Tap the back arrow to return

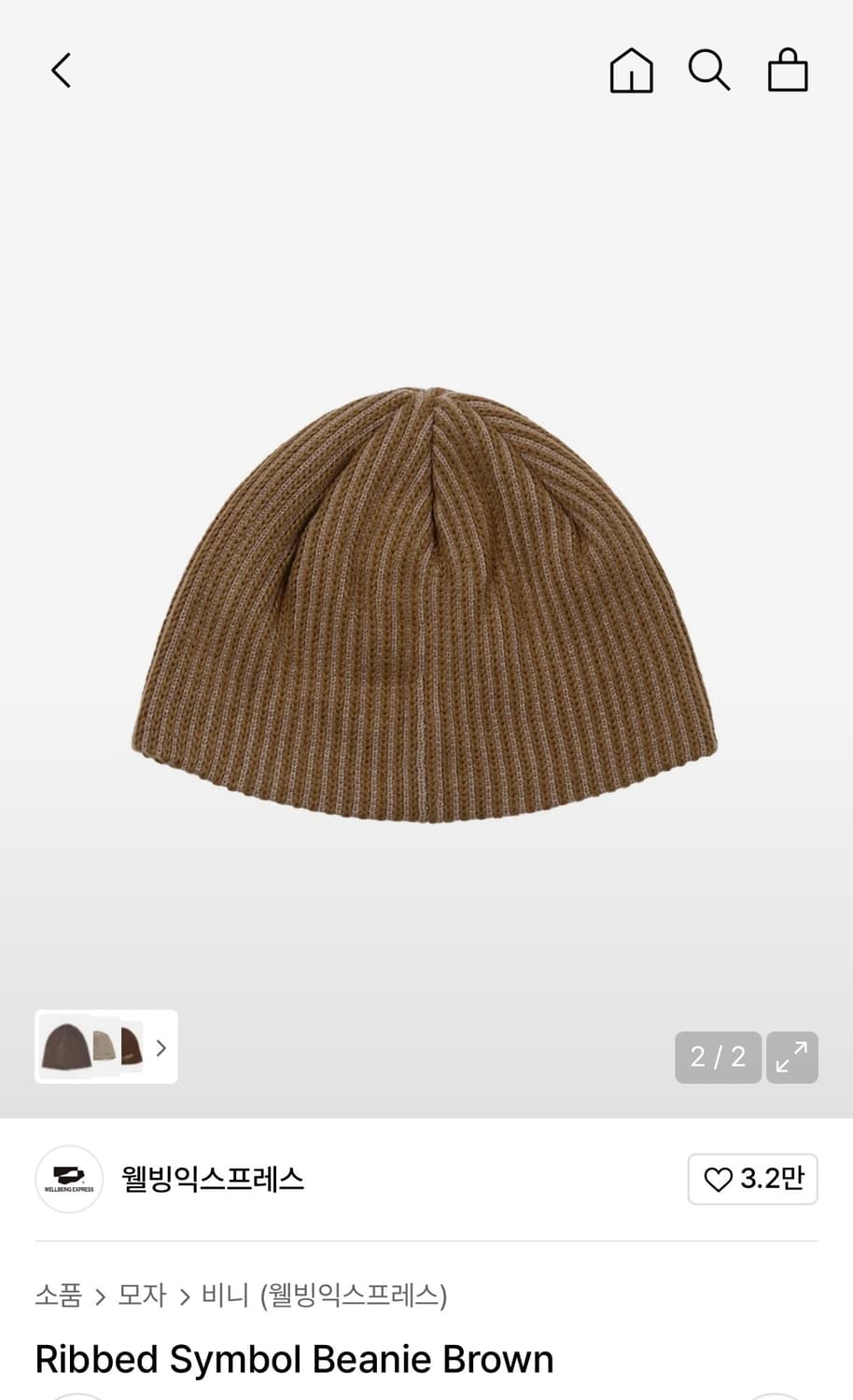coord(61,69)
